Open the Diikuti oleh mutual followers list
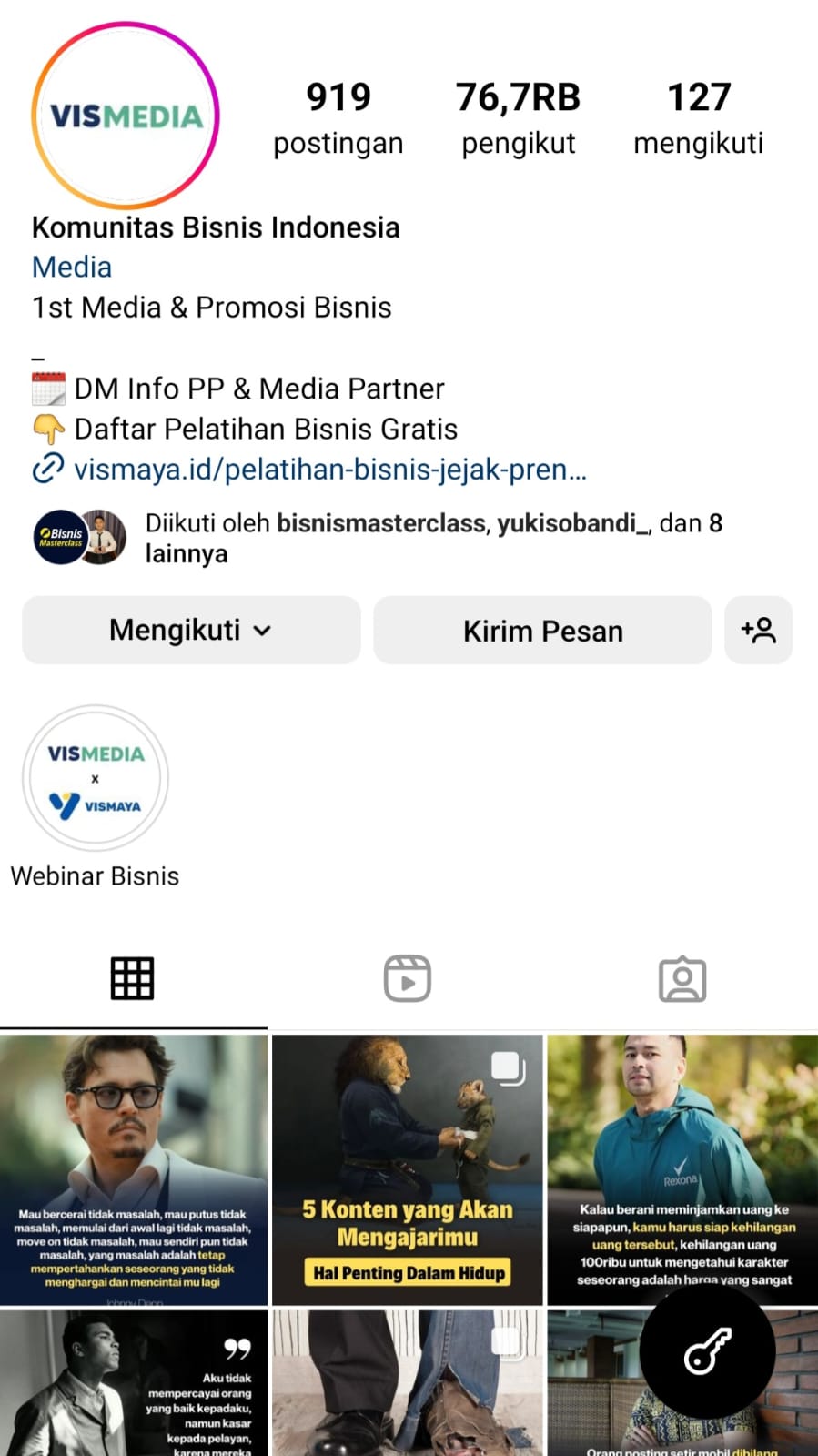This screenshot has width=818, height=1456. pos(433,538)
